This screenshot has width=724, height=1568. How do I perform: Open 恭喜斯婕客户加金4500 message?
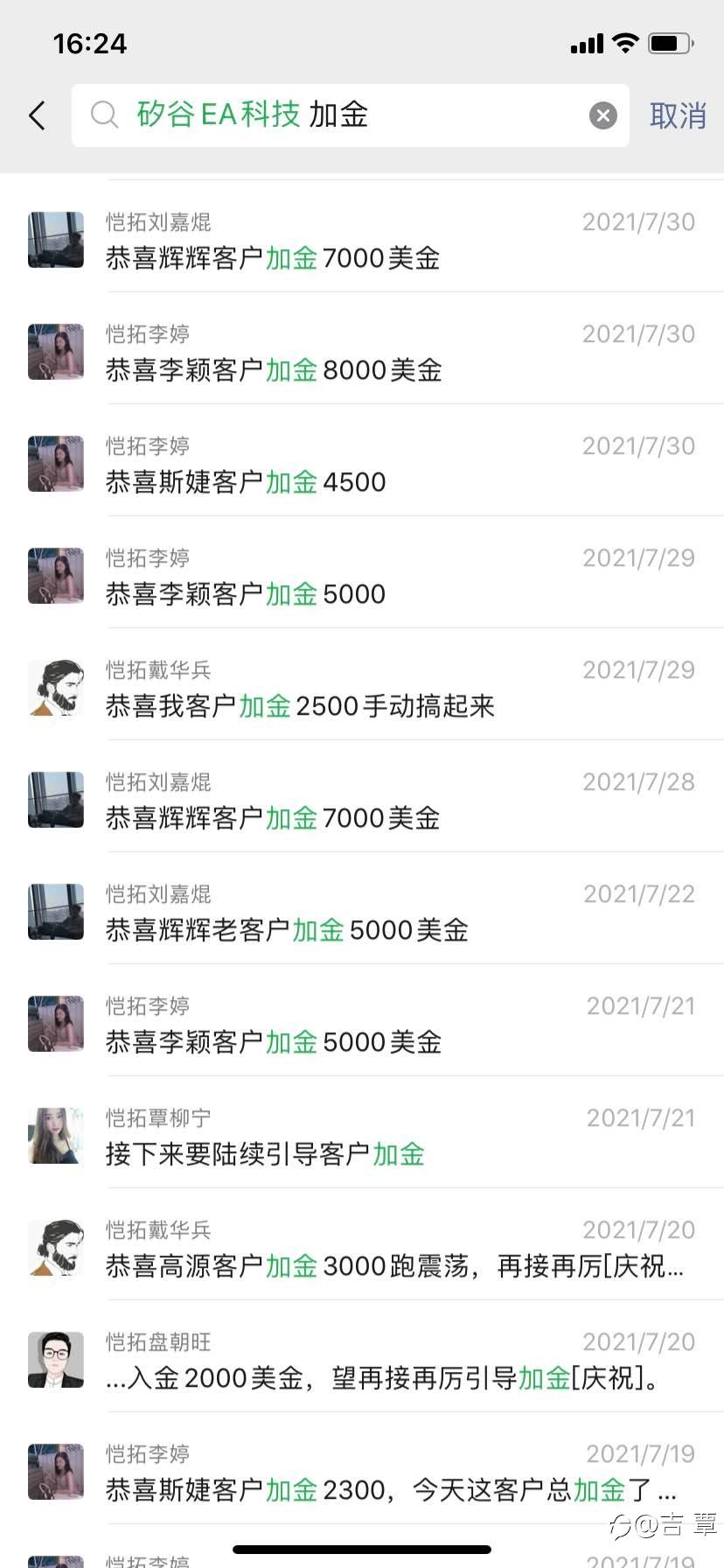click(x=362, y=460)
